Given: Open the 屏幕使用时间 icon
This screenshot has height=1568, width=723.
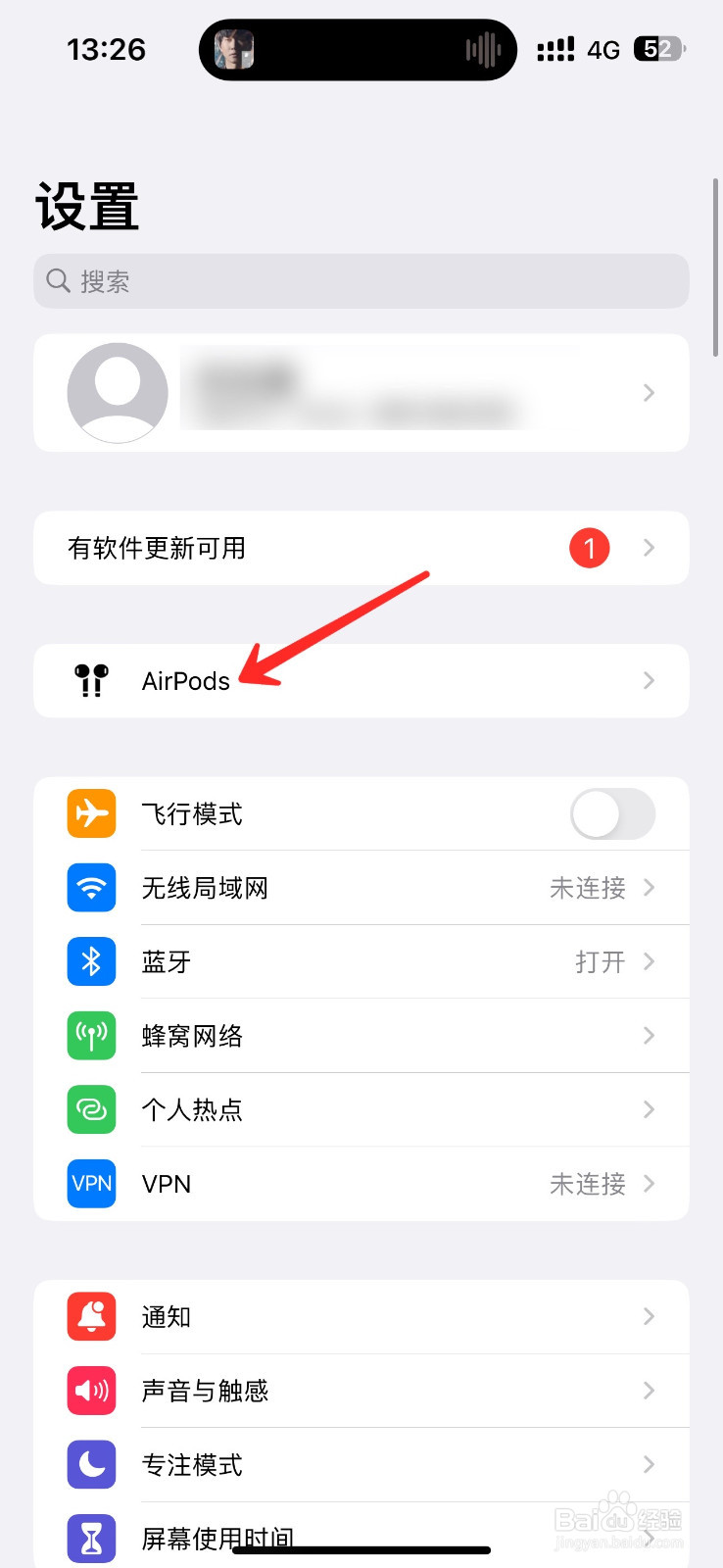Looking at the screenshot, I should [90, 1538].
